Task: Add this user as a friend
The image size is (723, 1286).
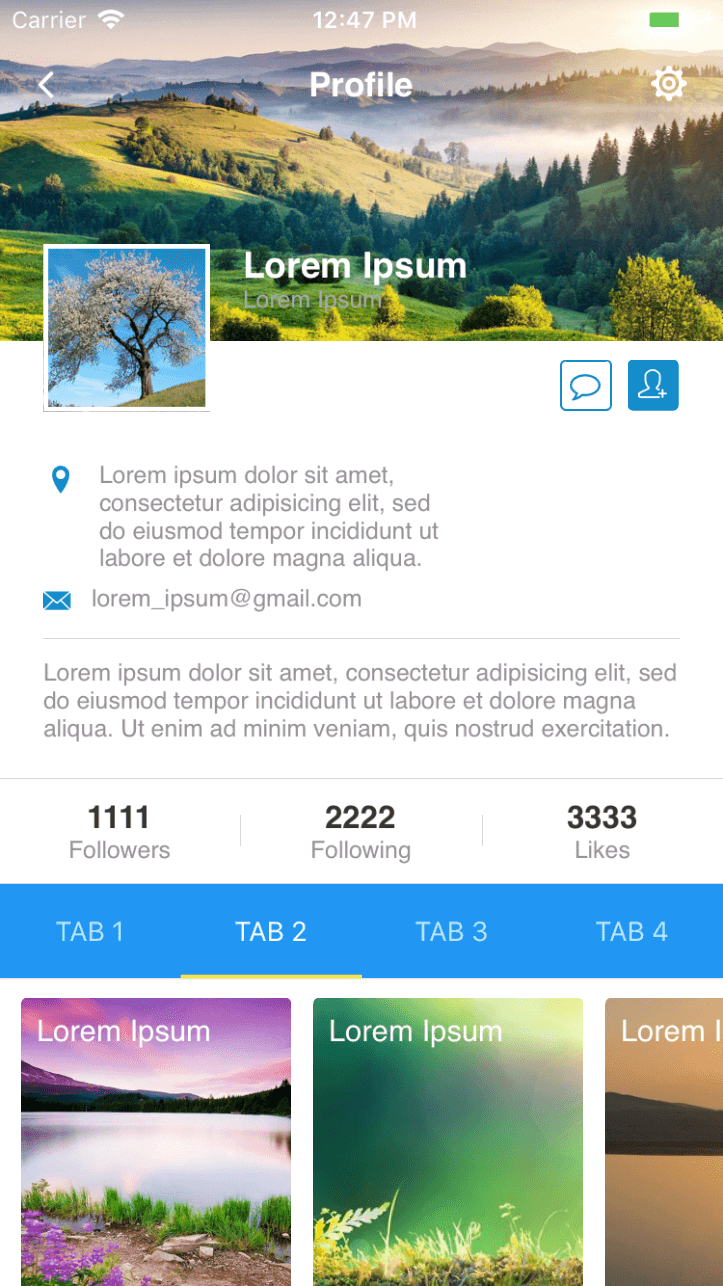Action: click(653, 386)
